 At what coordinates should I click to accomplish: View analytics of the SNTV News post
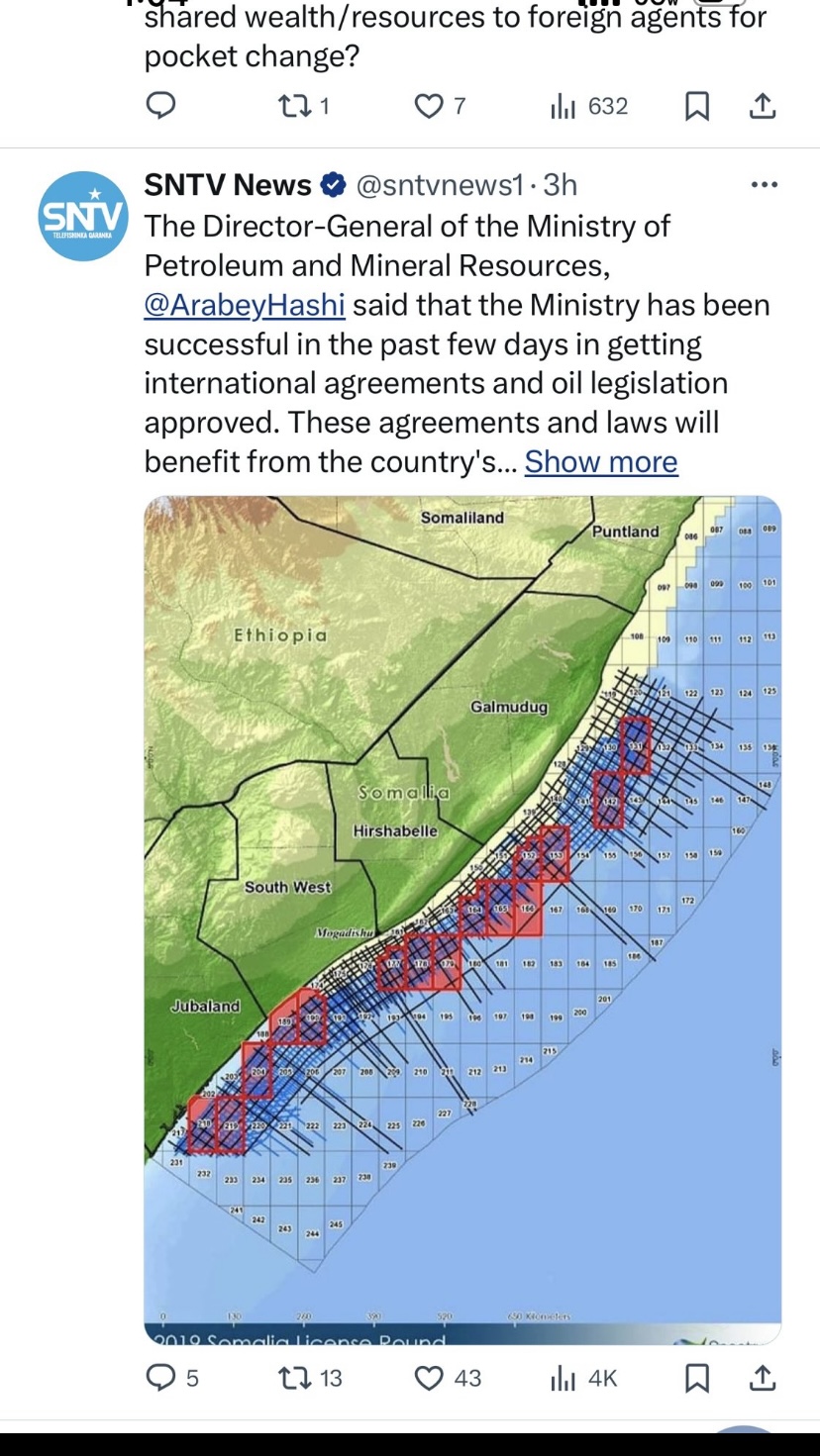564,1377
